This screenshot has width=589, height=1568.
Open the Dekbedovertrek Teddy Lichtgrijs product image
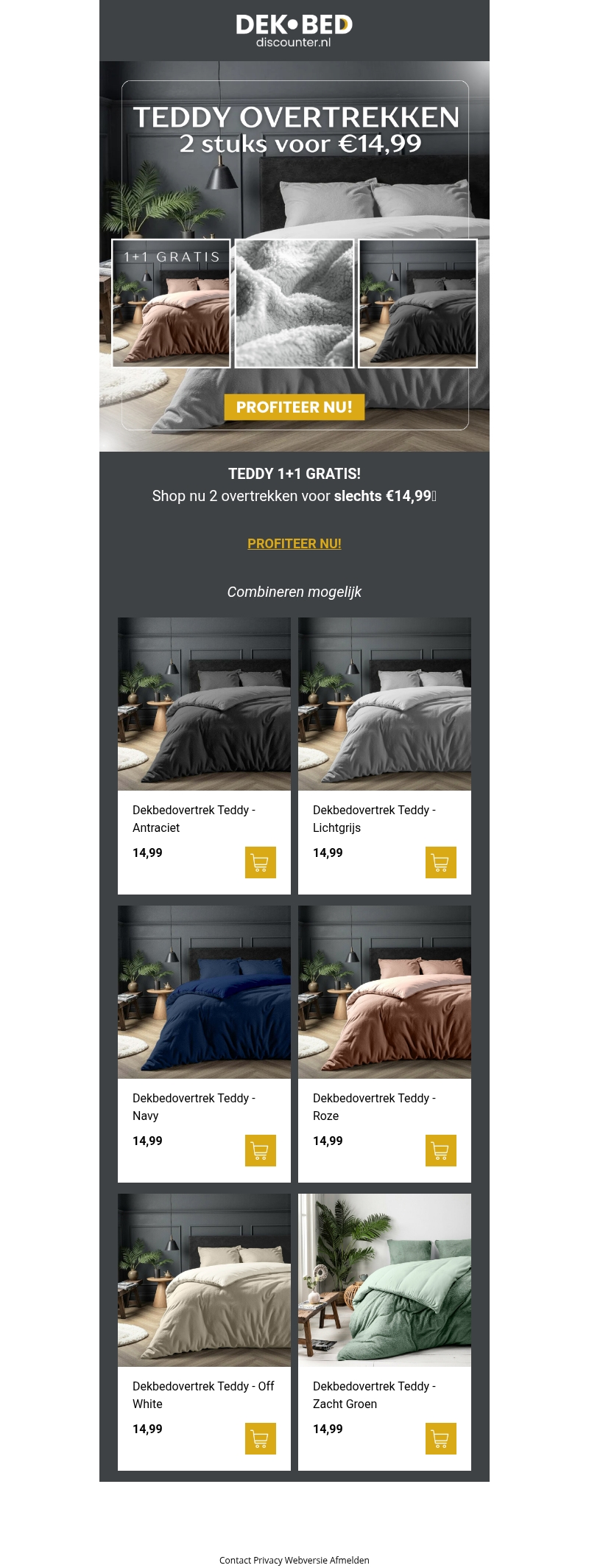pos(384,704)
